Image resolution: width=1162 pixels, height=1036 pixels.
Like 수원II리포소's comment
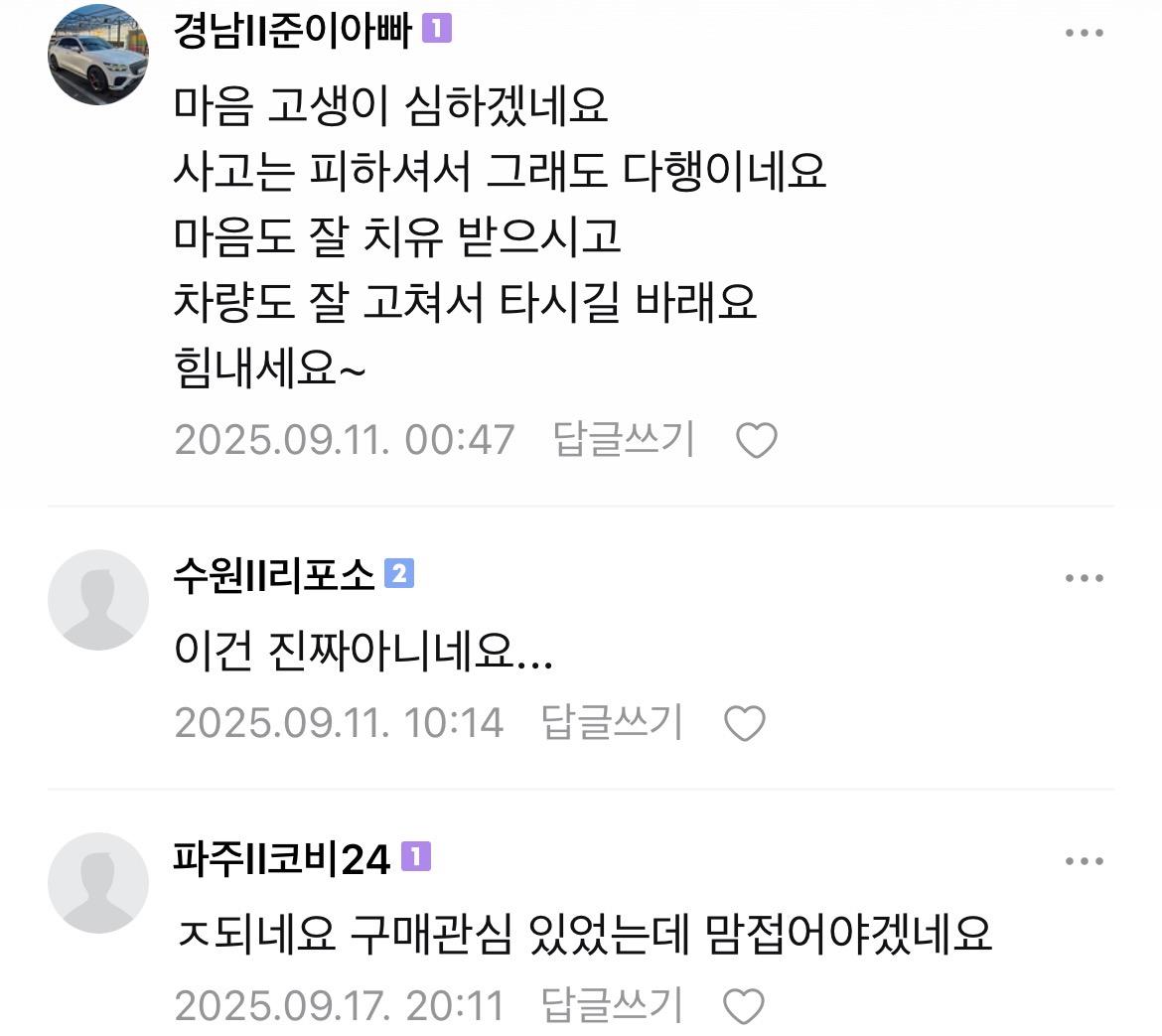[x=744, y=723]
